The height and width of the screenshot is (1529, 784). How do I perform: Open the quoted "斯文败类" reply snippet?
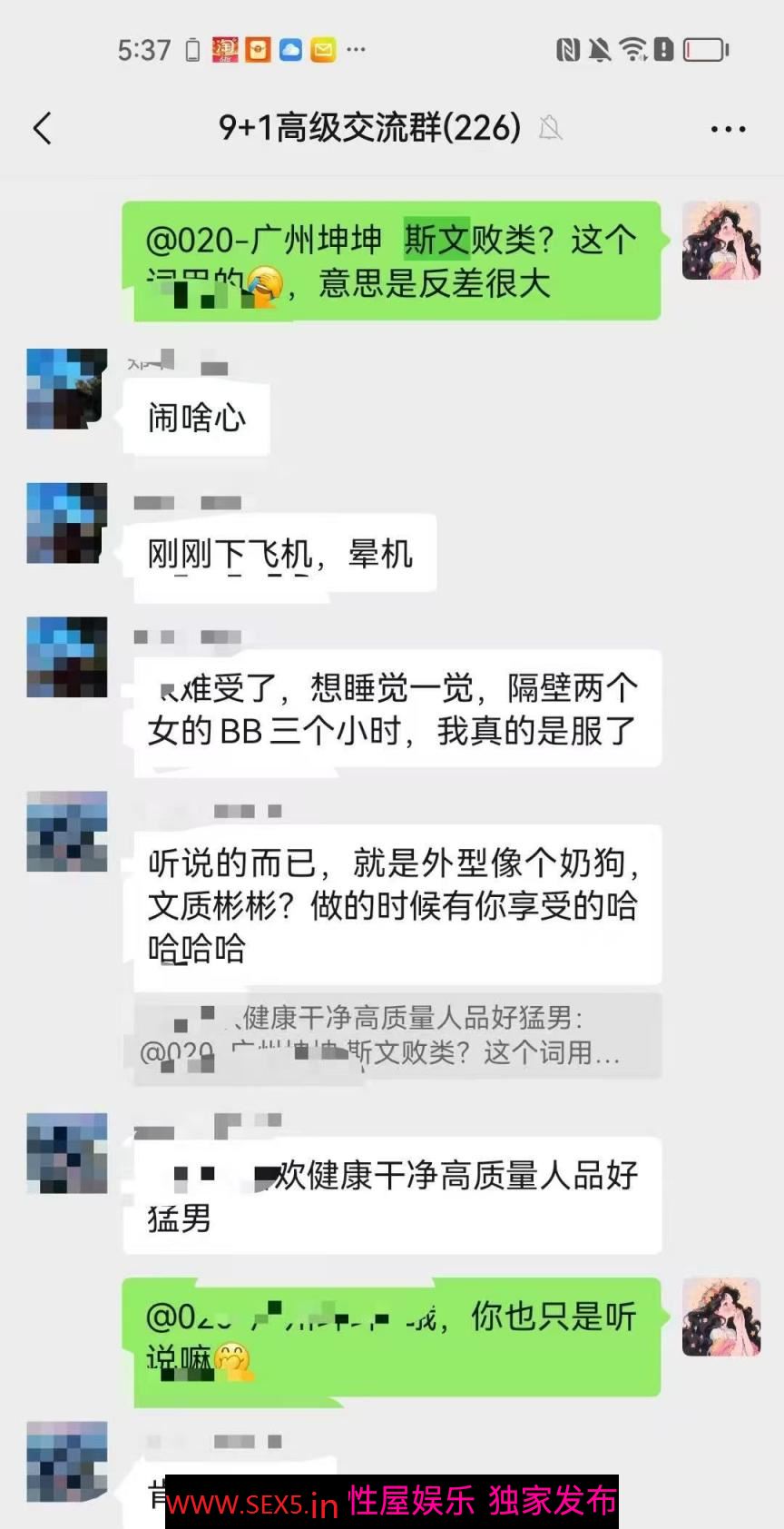tap(397, 1036)
